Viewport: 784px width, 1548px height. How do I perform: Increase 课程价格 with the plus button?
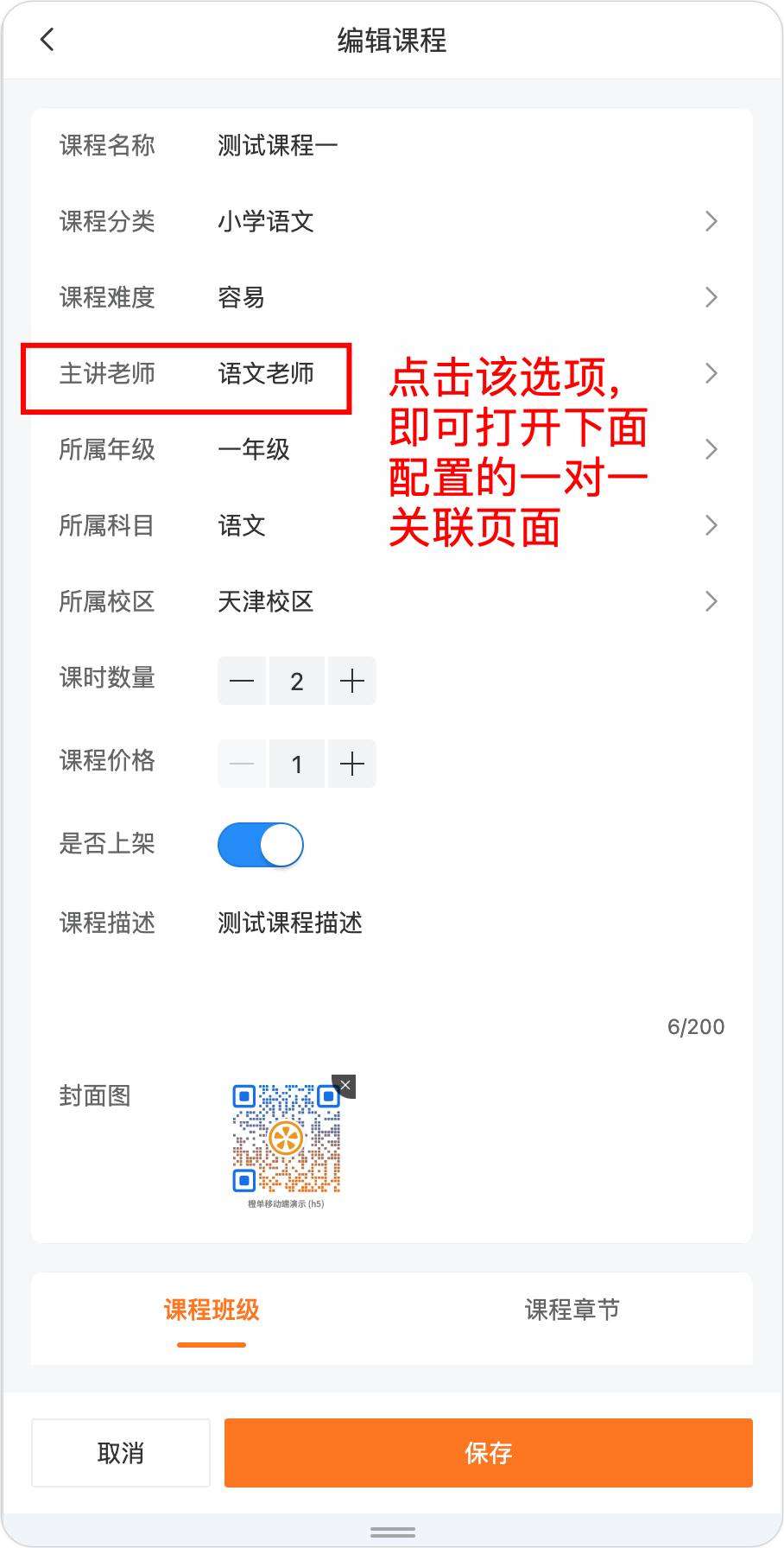point(352,764)
